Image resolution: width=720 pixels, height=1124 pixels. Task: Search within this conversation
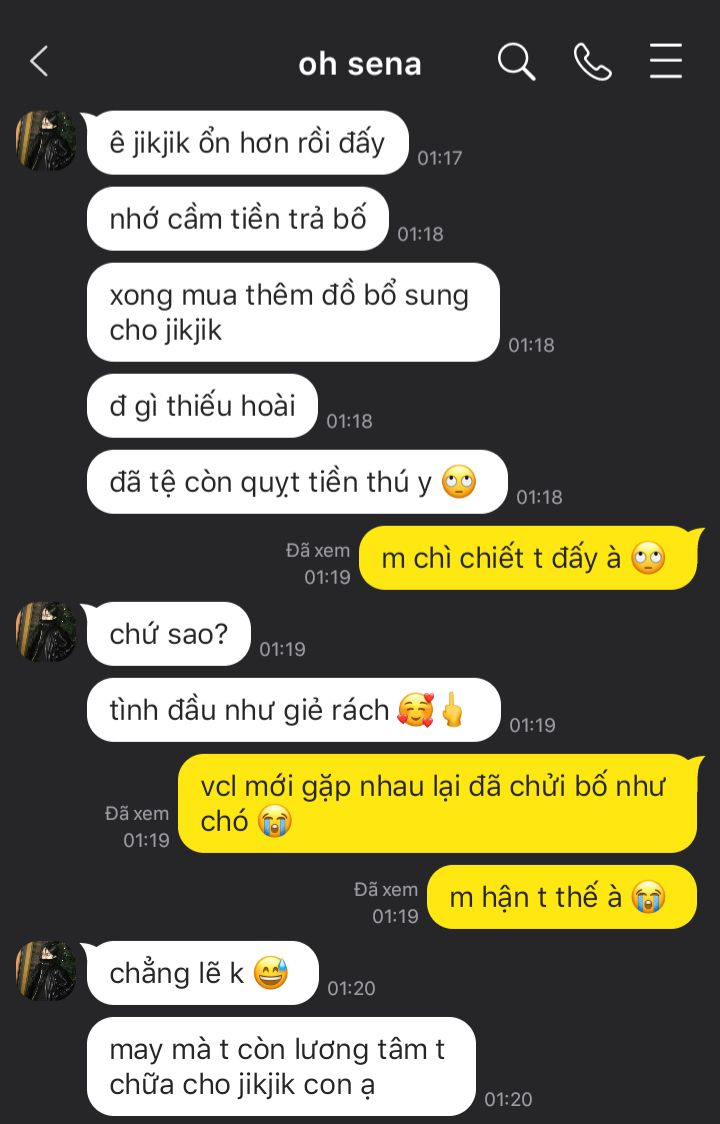pos(516,62)
